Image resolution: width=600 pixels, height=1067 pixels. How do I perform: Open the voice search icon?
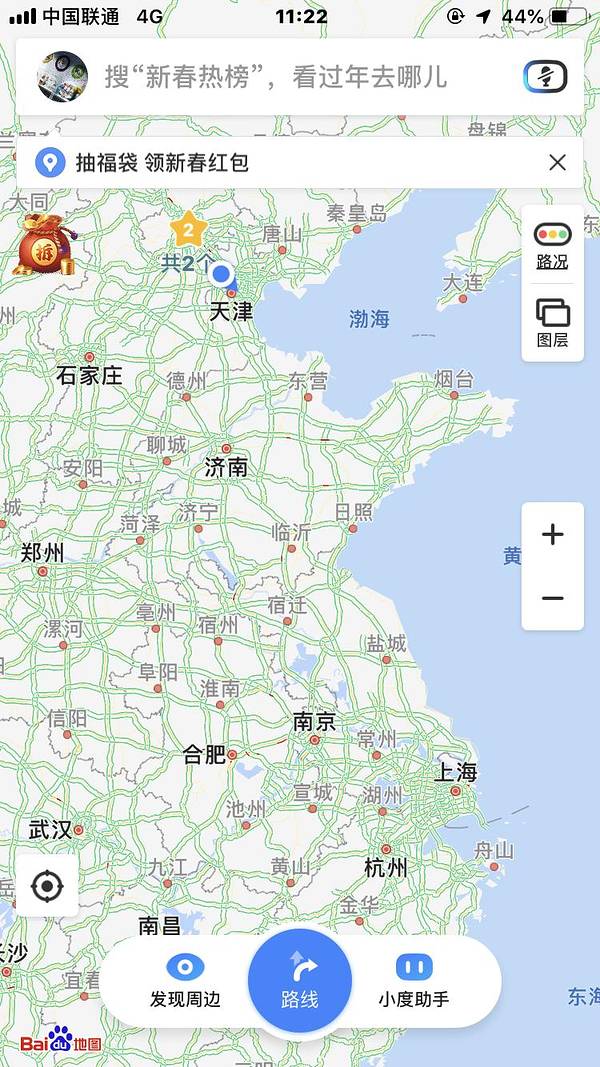point(545,77)
